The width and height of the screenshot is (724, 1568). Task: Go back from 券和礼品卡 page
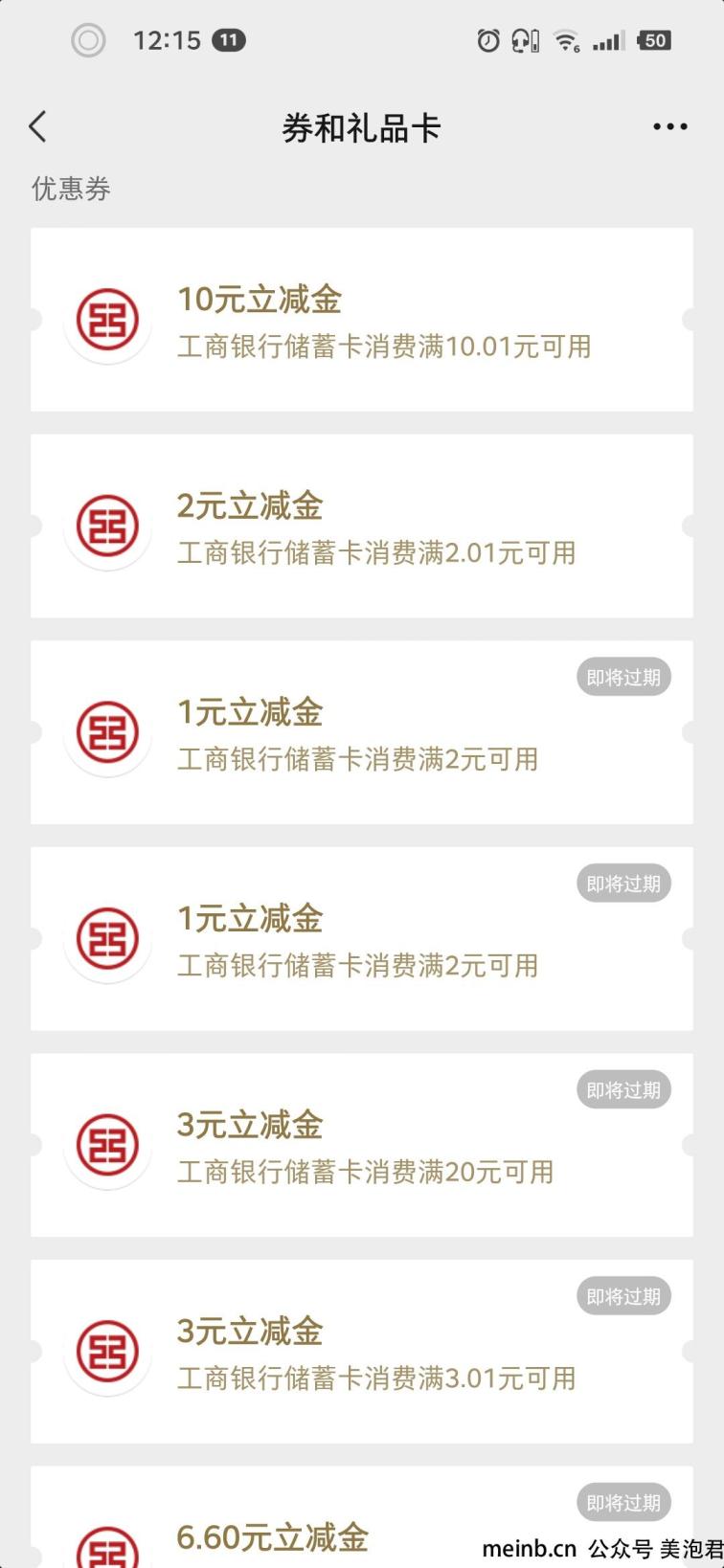(38, 126)
